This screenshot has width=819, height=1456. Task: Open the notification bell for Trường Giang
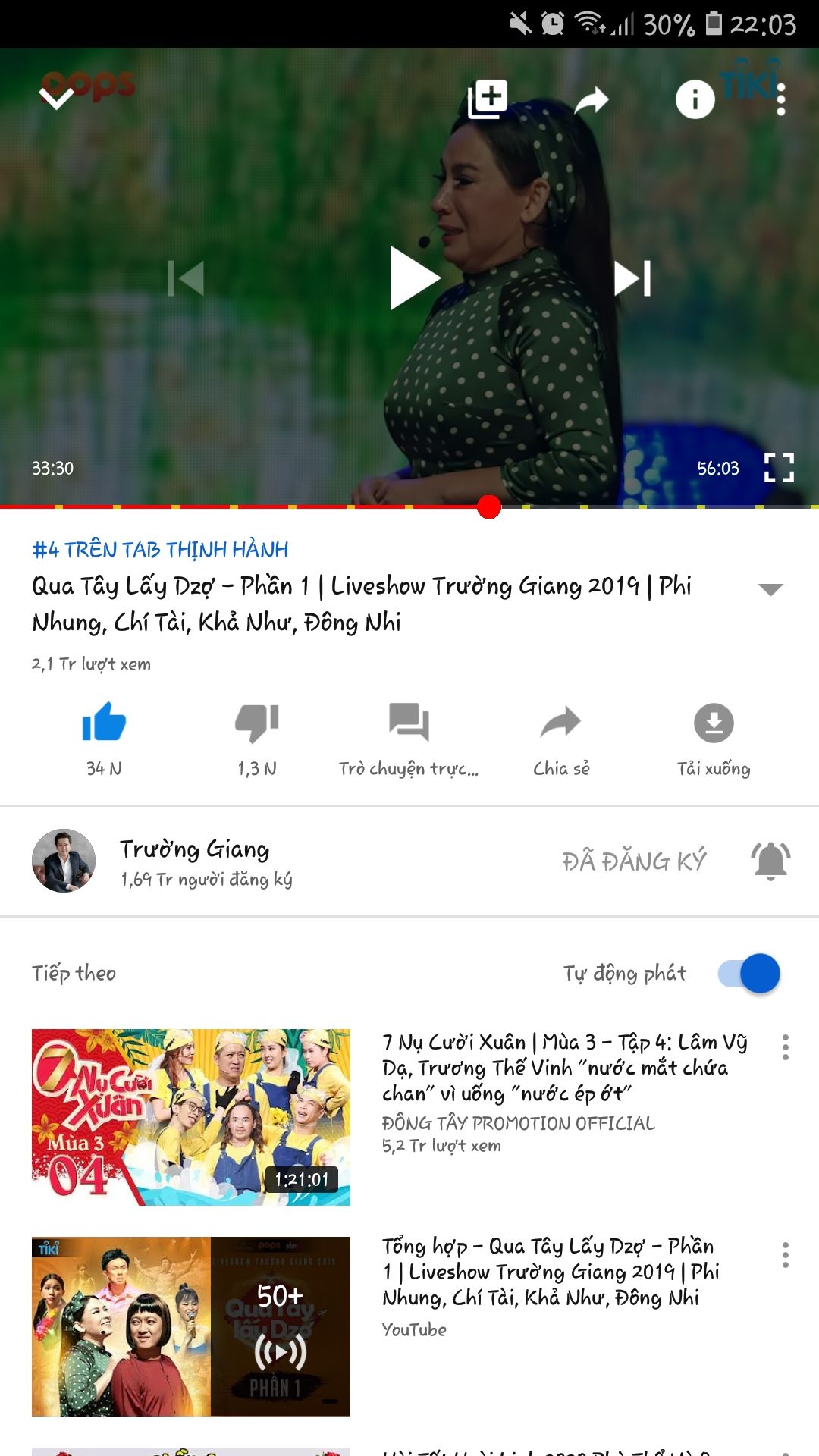tap(770, 861)
